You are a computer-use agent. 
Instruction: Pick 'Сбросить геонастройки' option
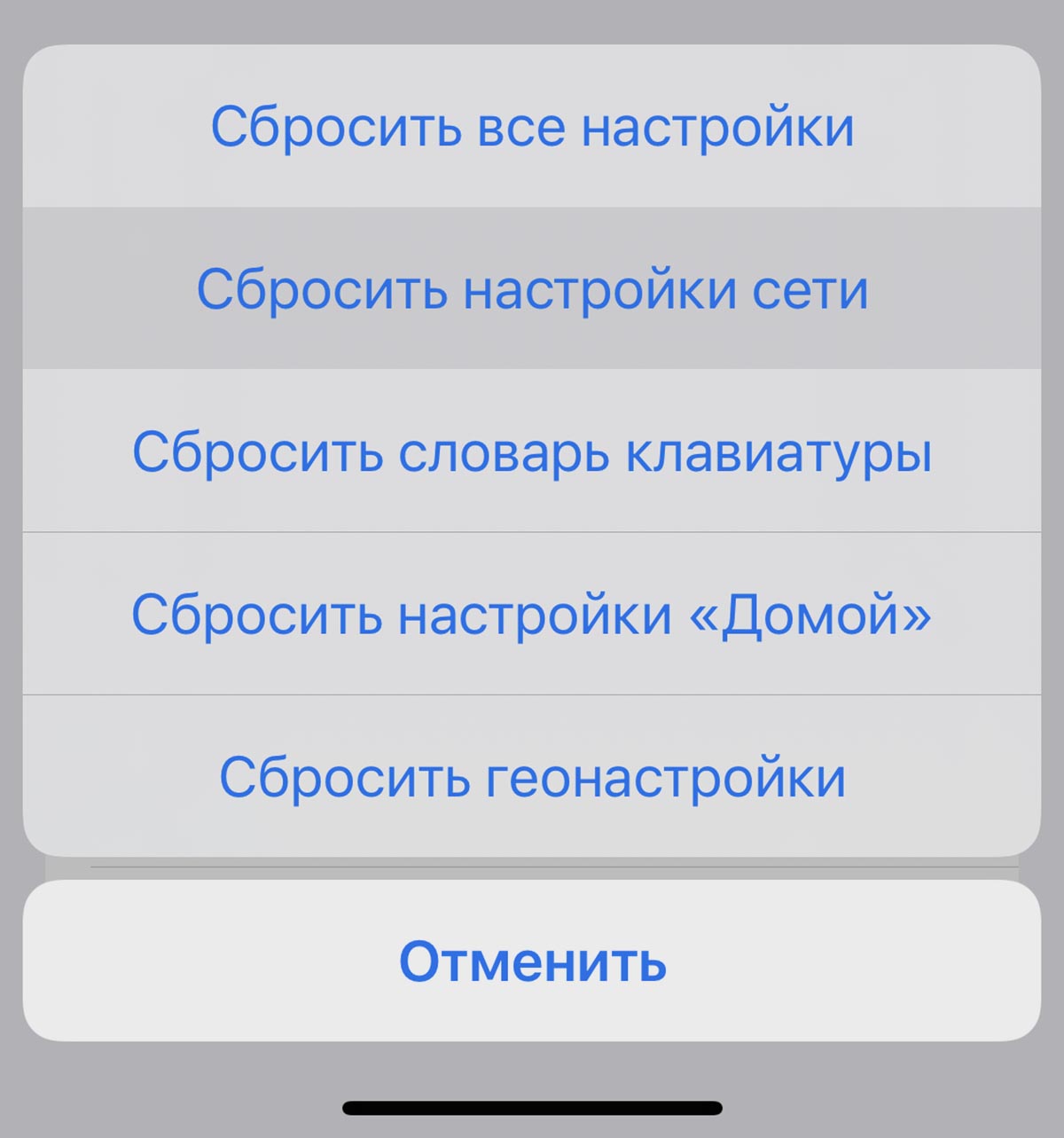point(532,777)
